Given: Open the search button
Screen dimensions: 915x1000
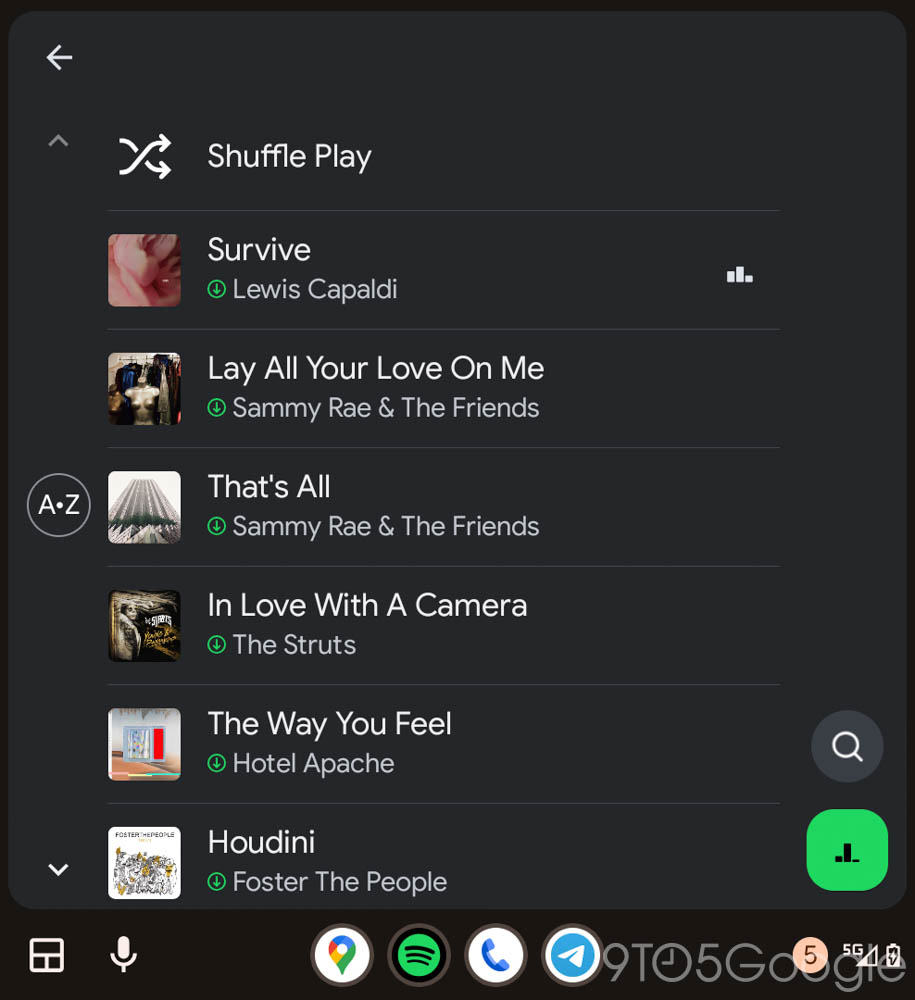Looking at the screenshot, I should tap(847, 746).
